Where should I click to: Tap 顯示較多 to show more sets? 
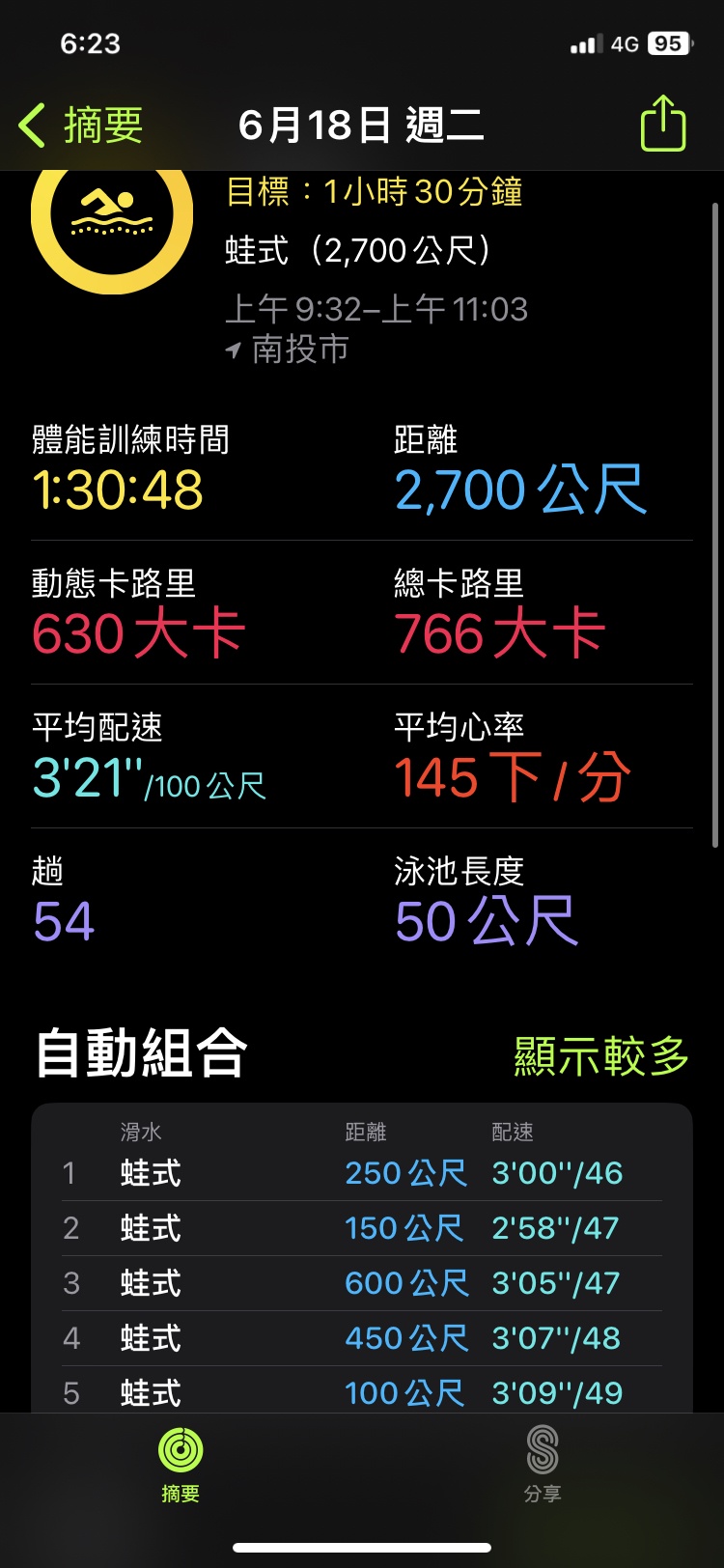[x=601, y=1055]
